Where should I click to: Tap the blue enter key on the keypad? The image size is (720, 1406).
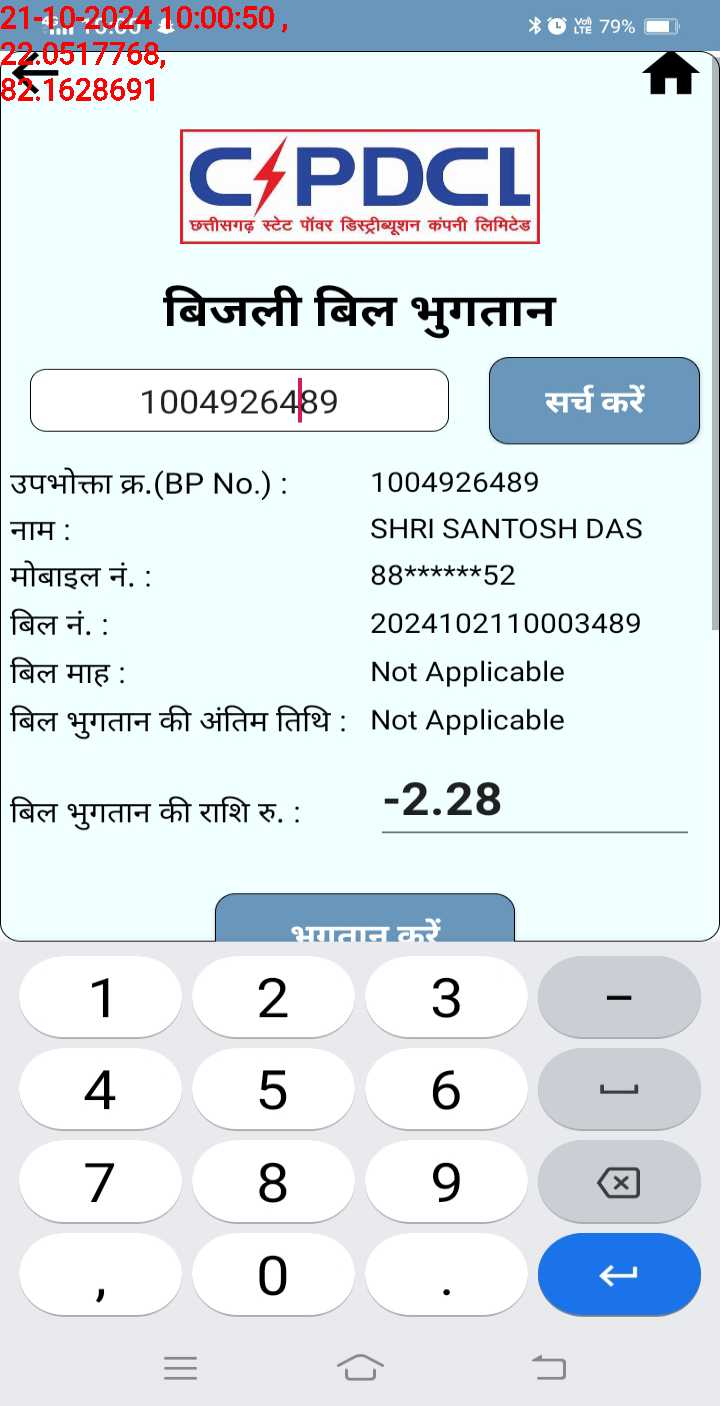pyautogui.click(x=619, y=1275)
